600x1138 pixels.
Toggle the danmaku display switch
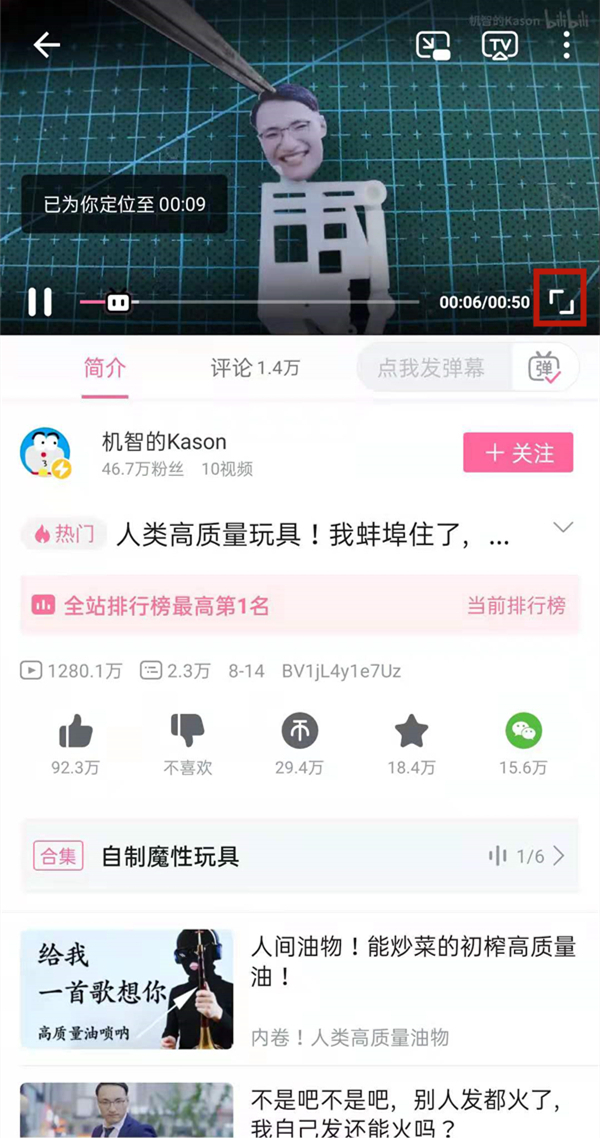pyautogui.click(x=546, y=368)
